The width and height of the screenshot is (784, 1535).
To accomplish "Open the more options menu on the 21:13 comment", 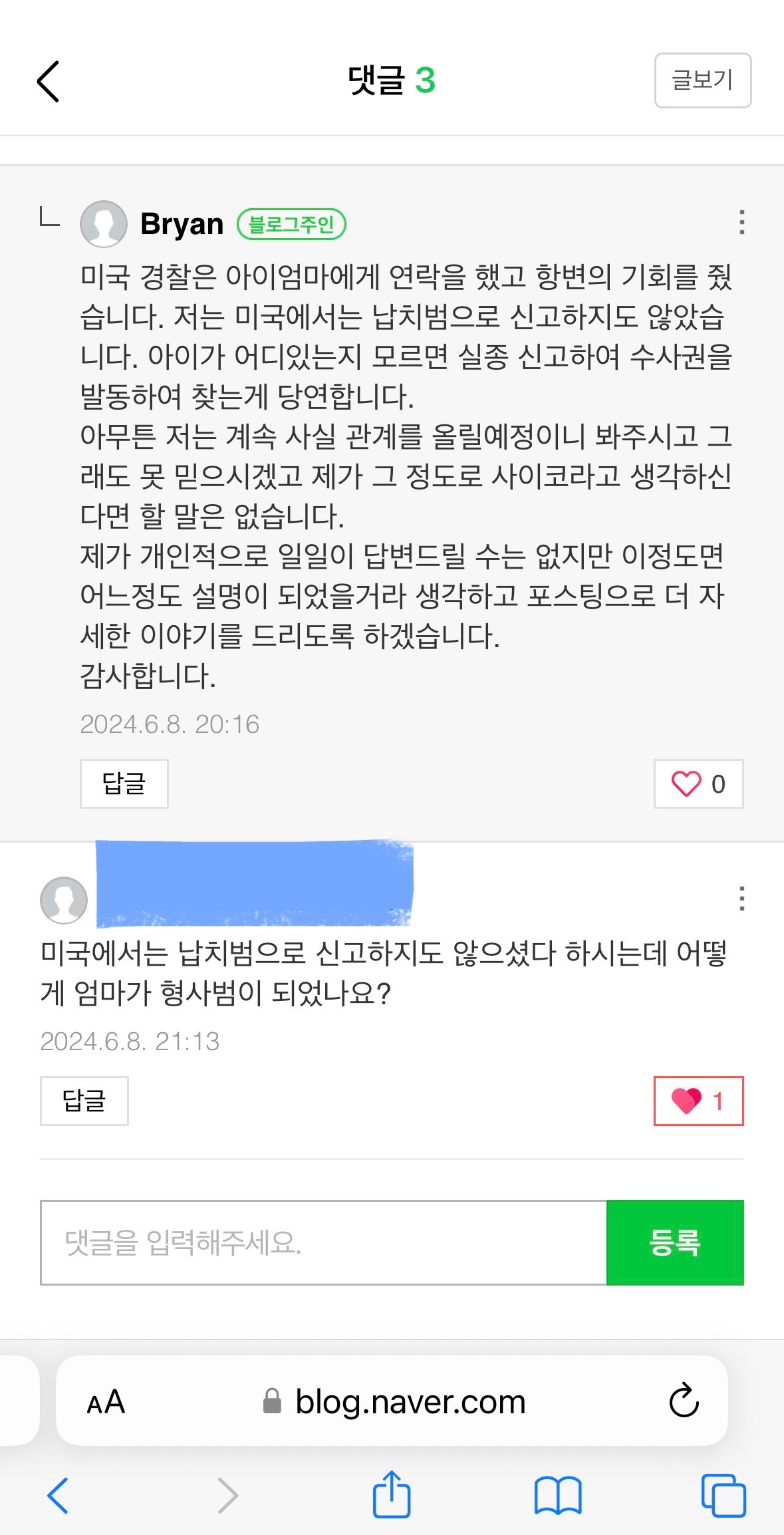I will (741, 899).
